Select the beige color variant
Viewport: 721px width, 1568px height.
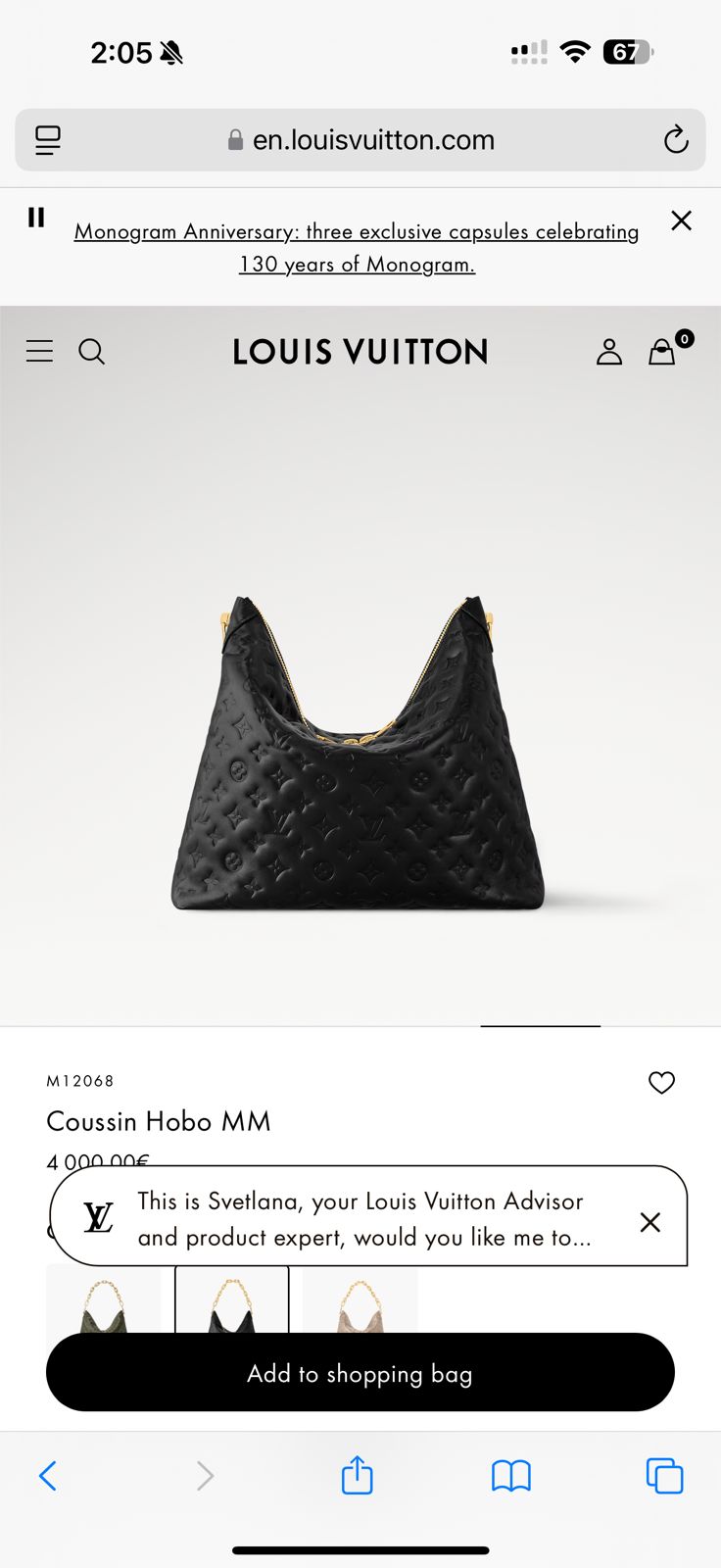tap(360, 1299)
